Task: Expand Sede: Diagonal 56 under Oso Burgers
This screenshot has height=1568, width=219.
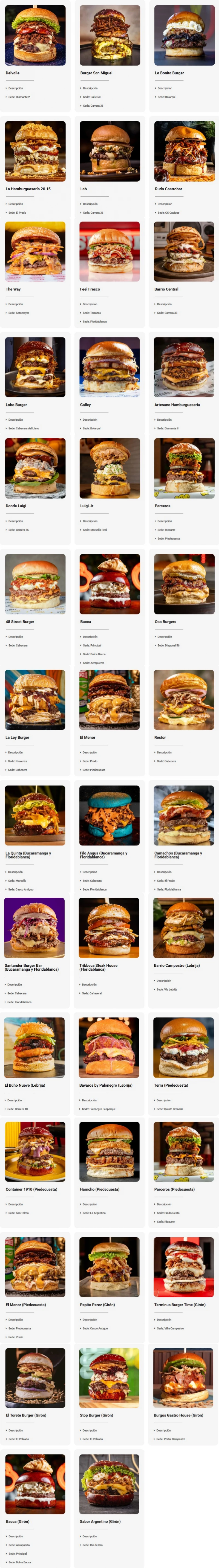Action: tap(168, 645)
